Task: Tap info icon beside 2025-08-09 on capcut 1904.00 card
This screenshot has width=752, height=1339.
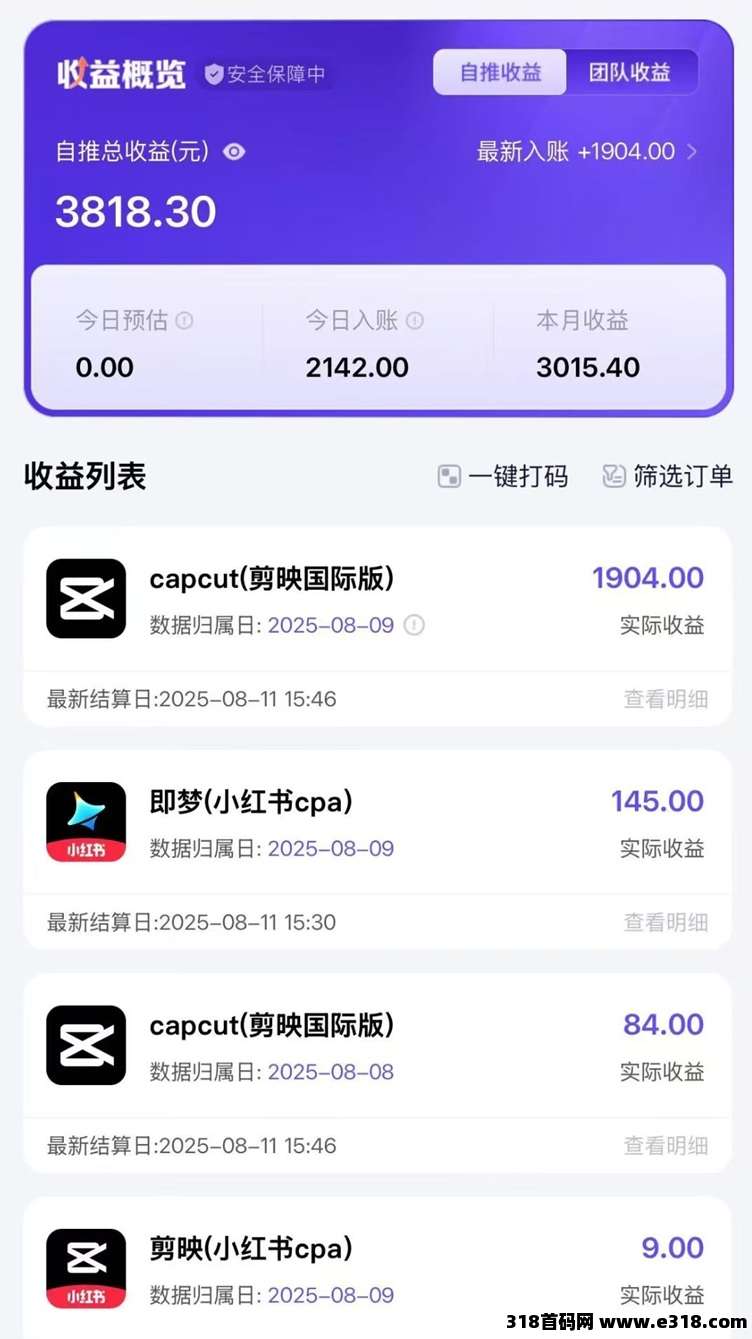Action: 414,626
